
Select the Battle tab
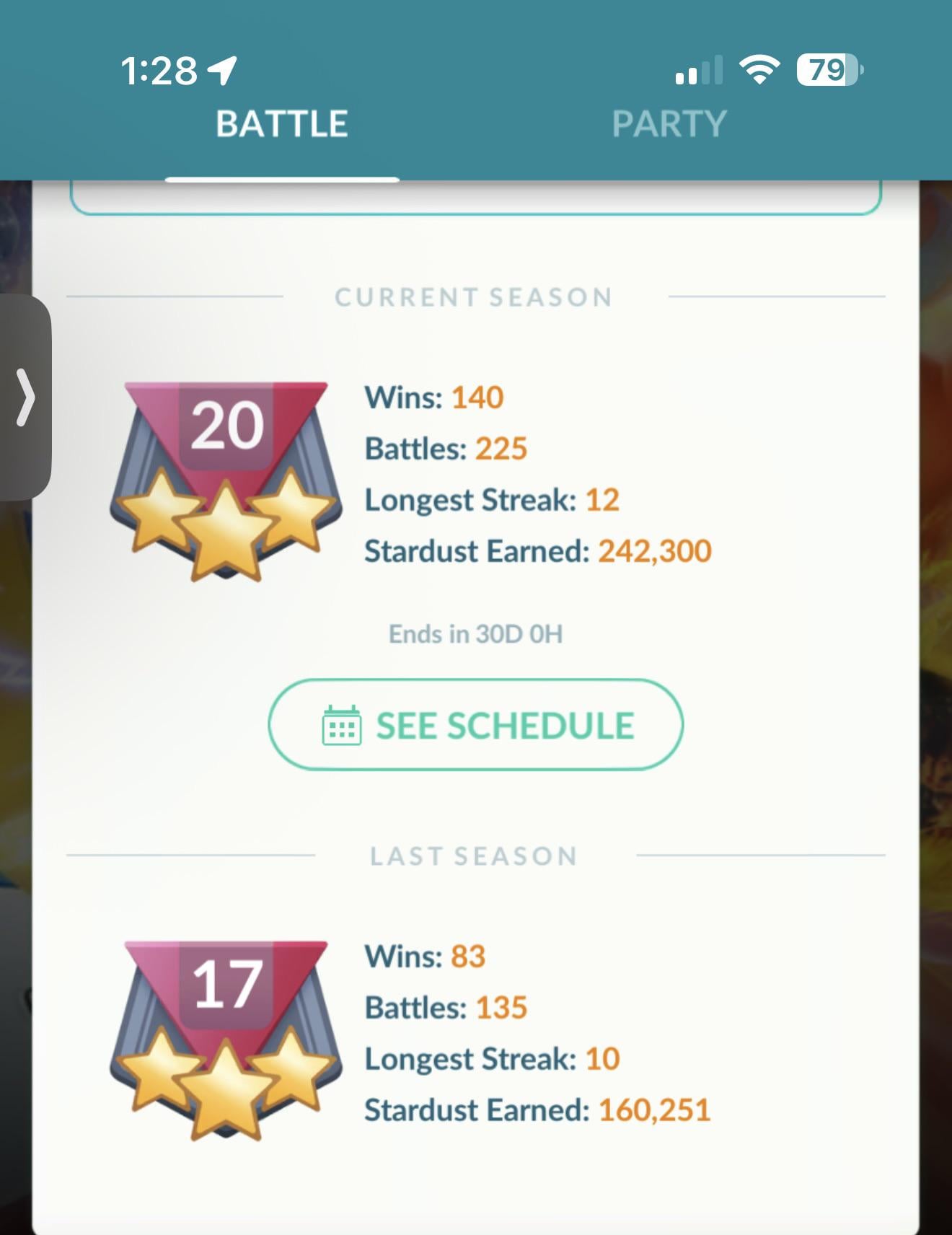pos(282,124)
